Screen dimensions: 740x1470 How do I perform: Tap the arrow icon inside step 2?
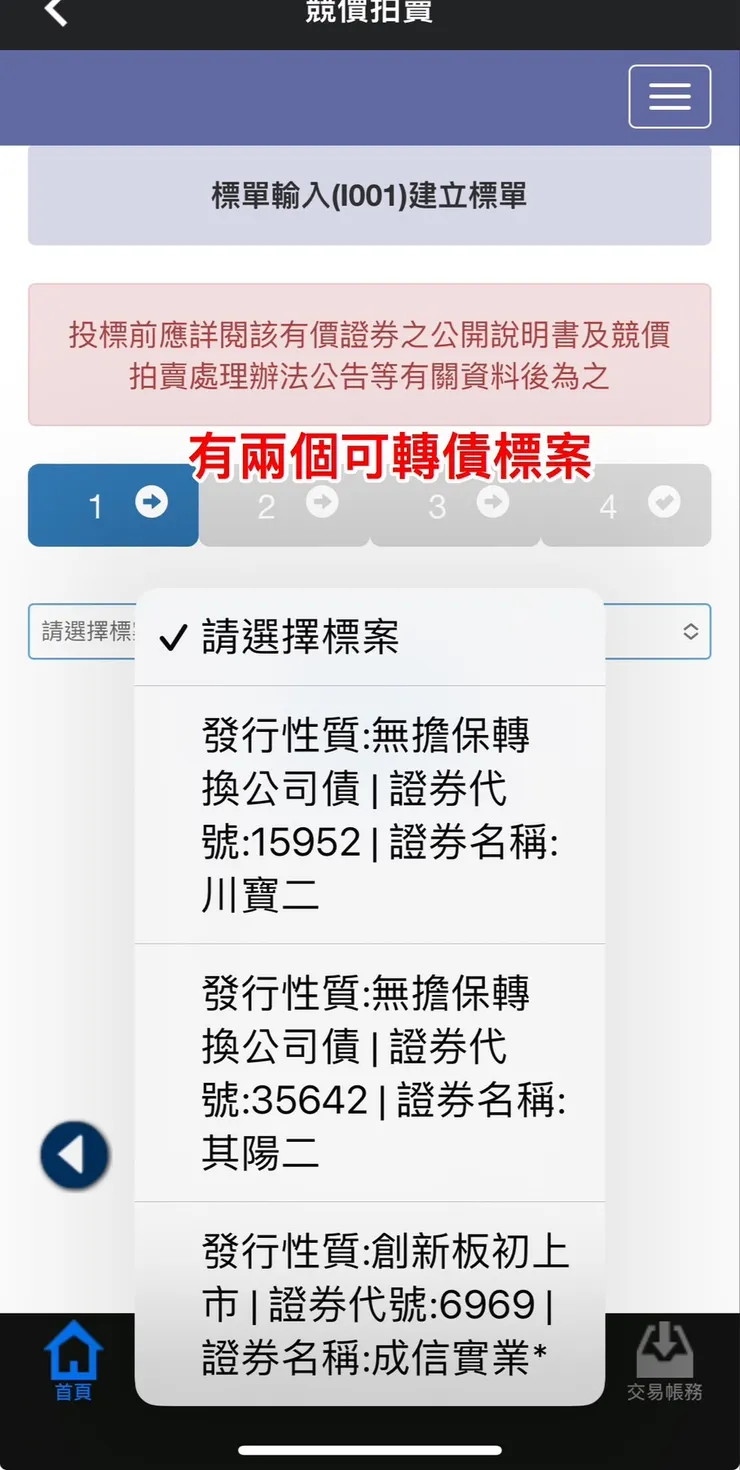322,504
